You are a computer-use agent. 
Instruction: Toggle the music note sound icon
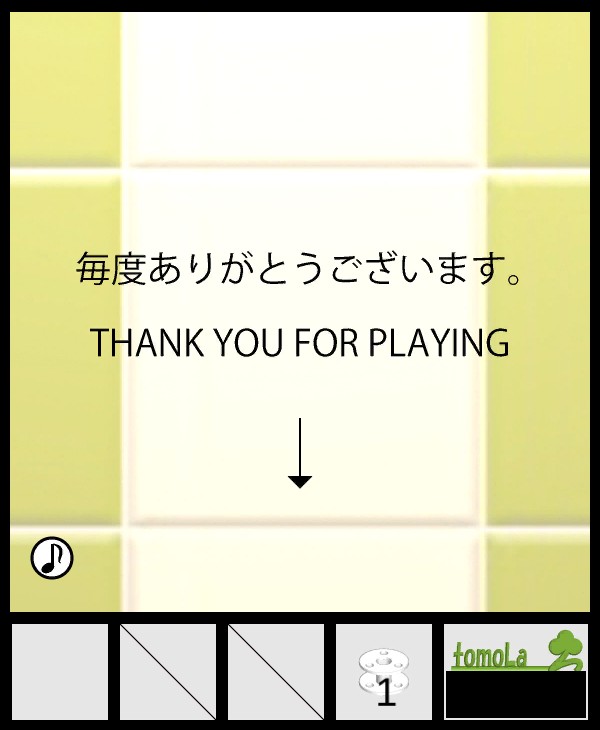pos(52,558)
